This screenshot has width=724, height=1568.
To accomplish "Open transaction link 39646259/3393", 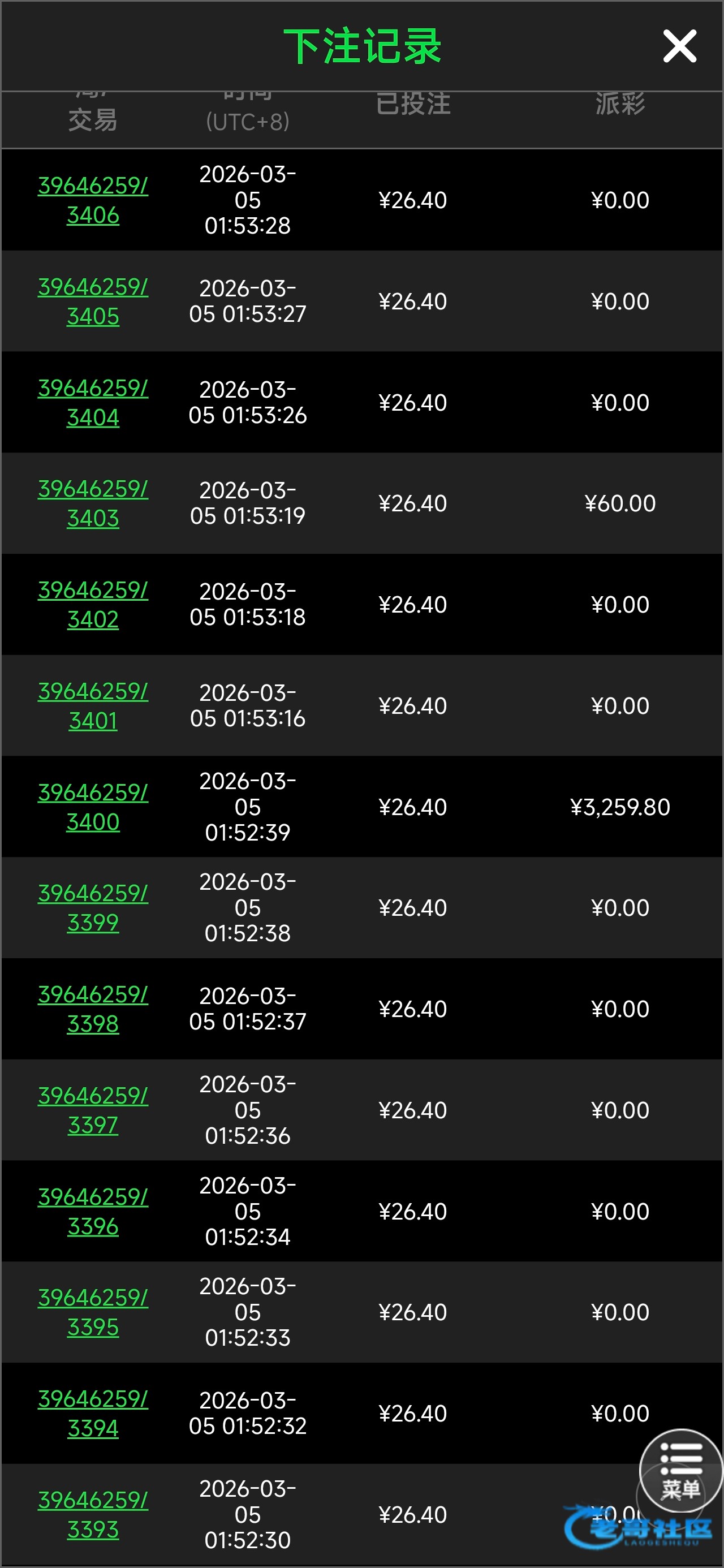I will tap(93, 1514).
